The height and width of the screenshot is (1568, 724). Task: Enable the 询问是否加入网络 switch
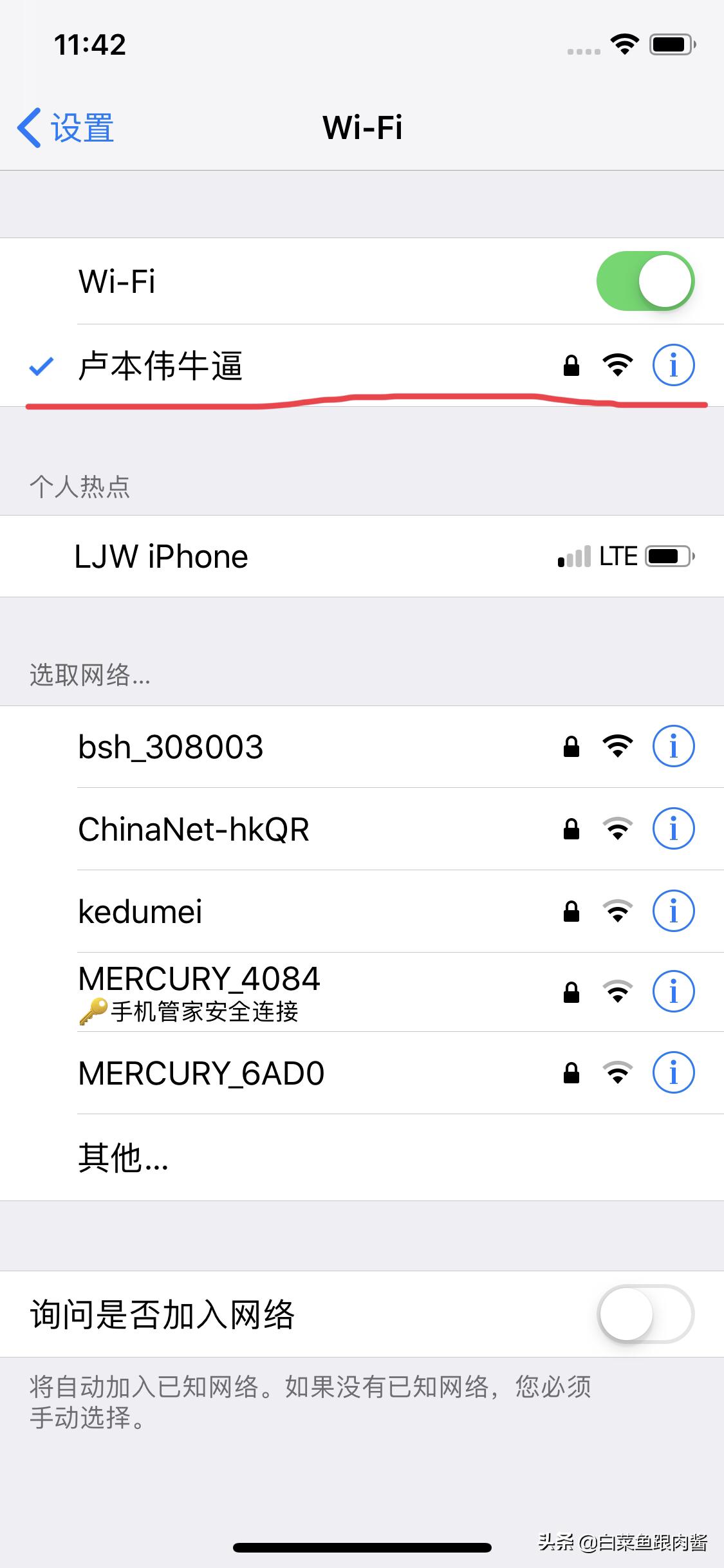pyautogui.click(x=647, y=1314)
